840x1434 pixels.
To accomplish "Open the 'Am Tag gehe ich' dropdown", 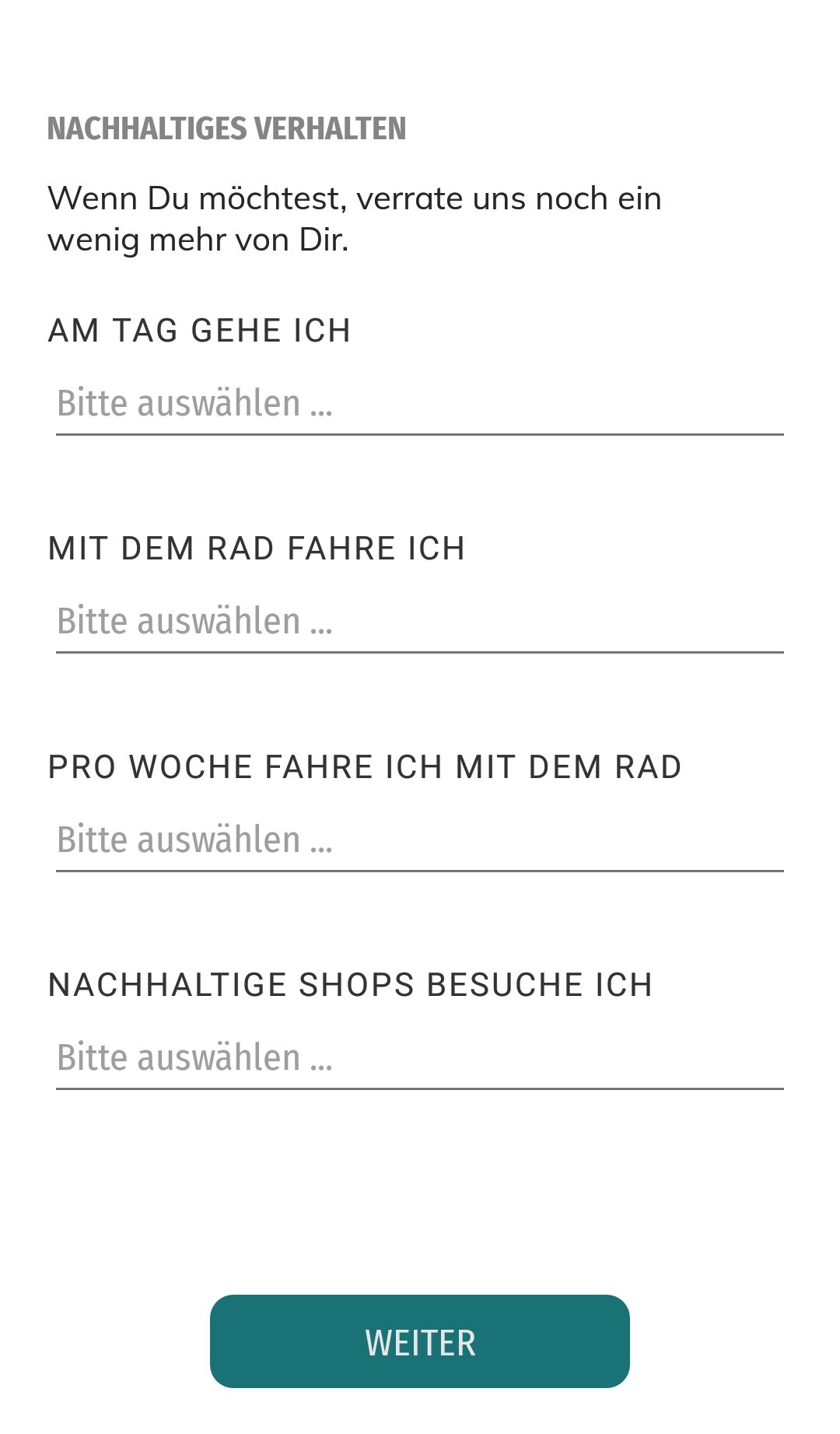I will pyautogui.click(x=419, y=405).
